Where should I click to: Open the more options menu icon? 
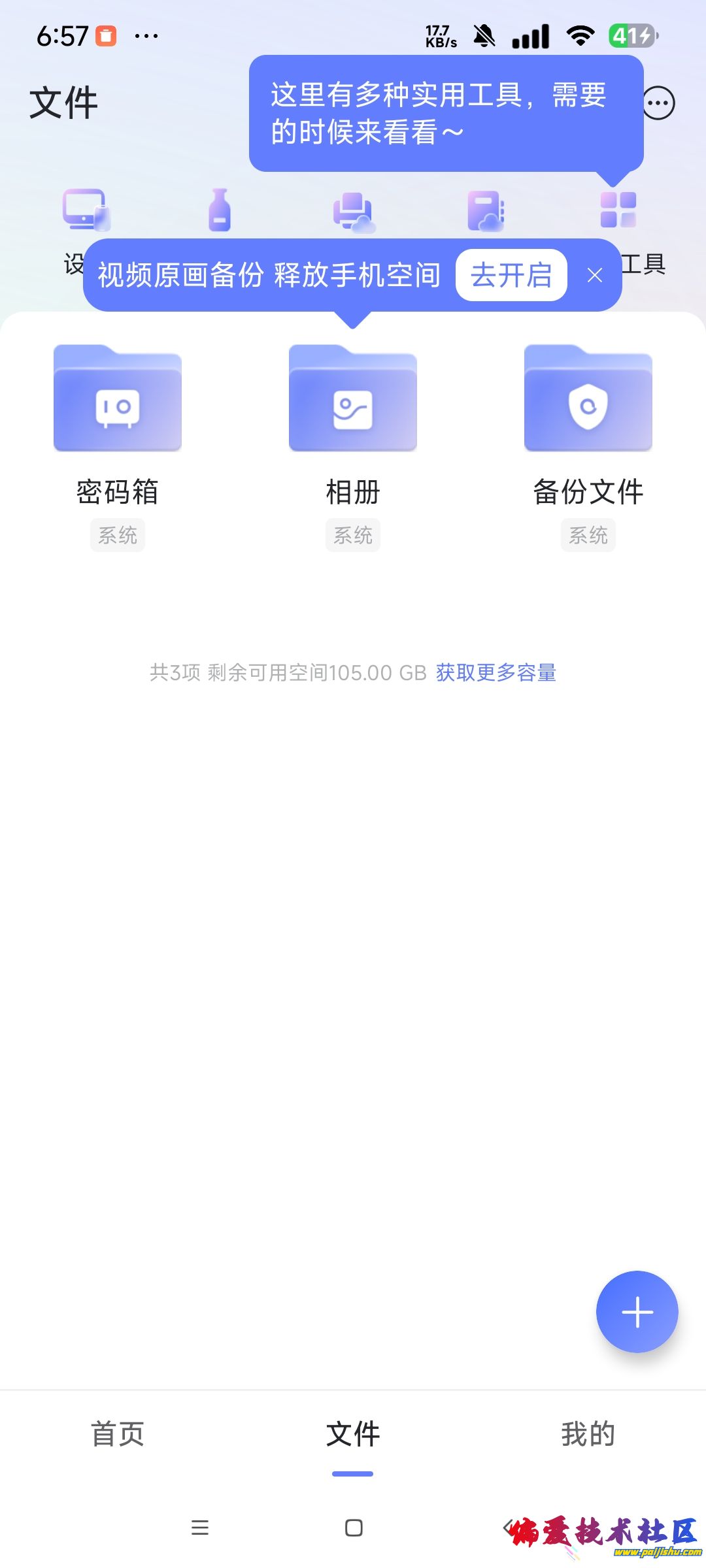[658, 103]
